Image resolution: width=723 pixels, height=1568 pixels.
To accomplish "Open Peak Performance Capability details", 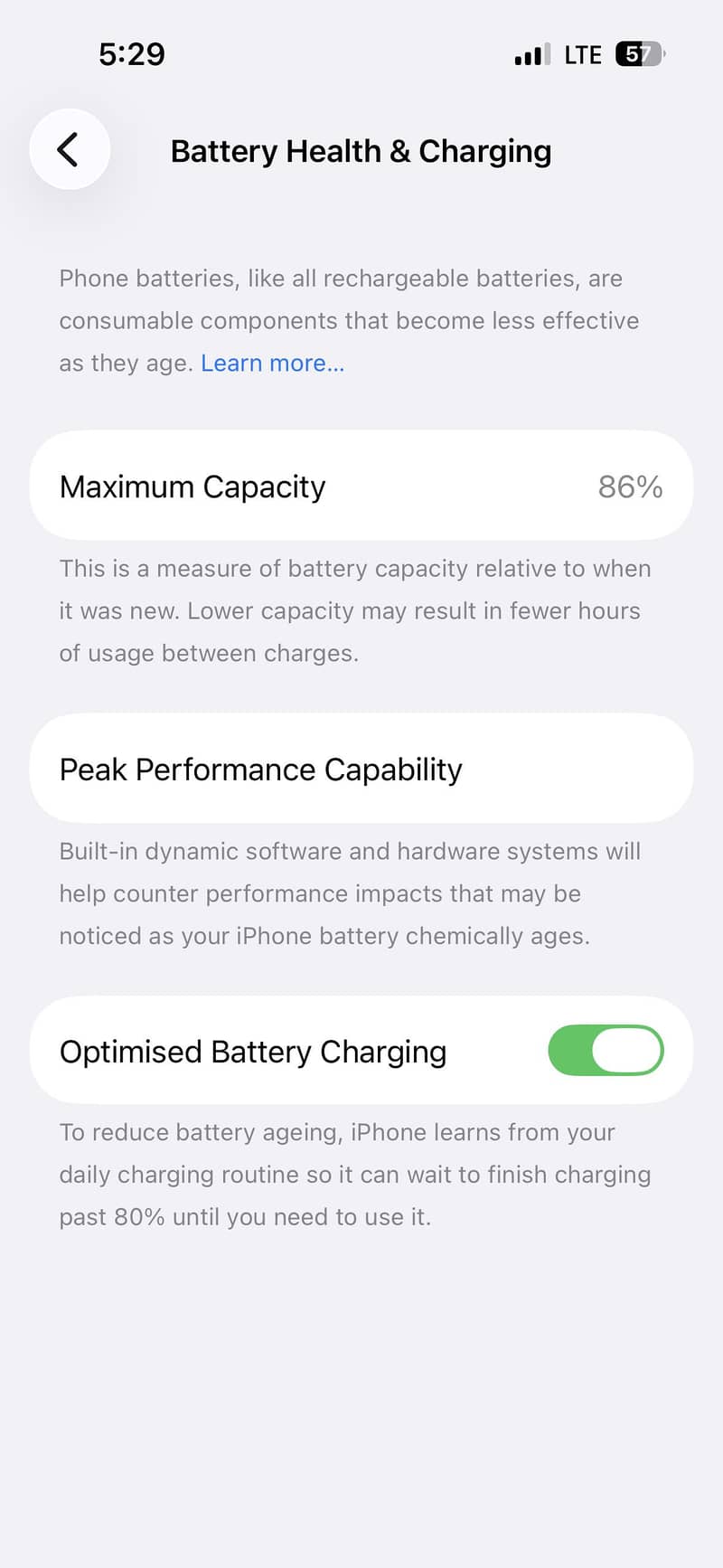I will click(361, 769).
